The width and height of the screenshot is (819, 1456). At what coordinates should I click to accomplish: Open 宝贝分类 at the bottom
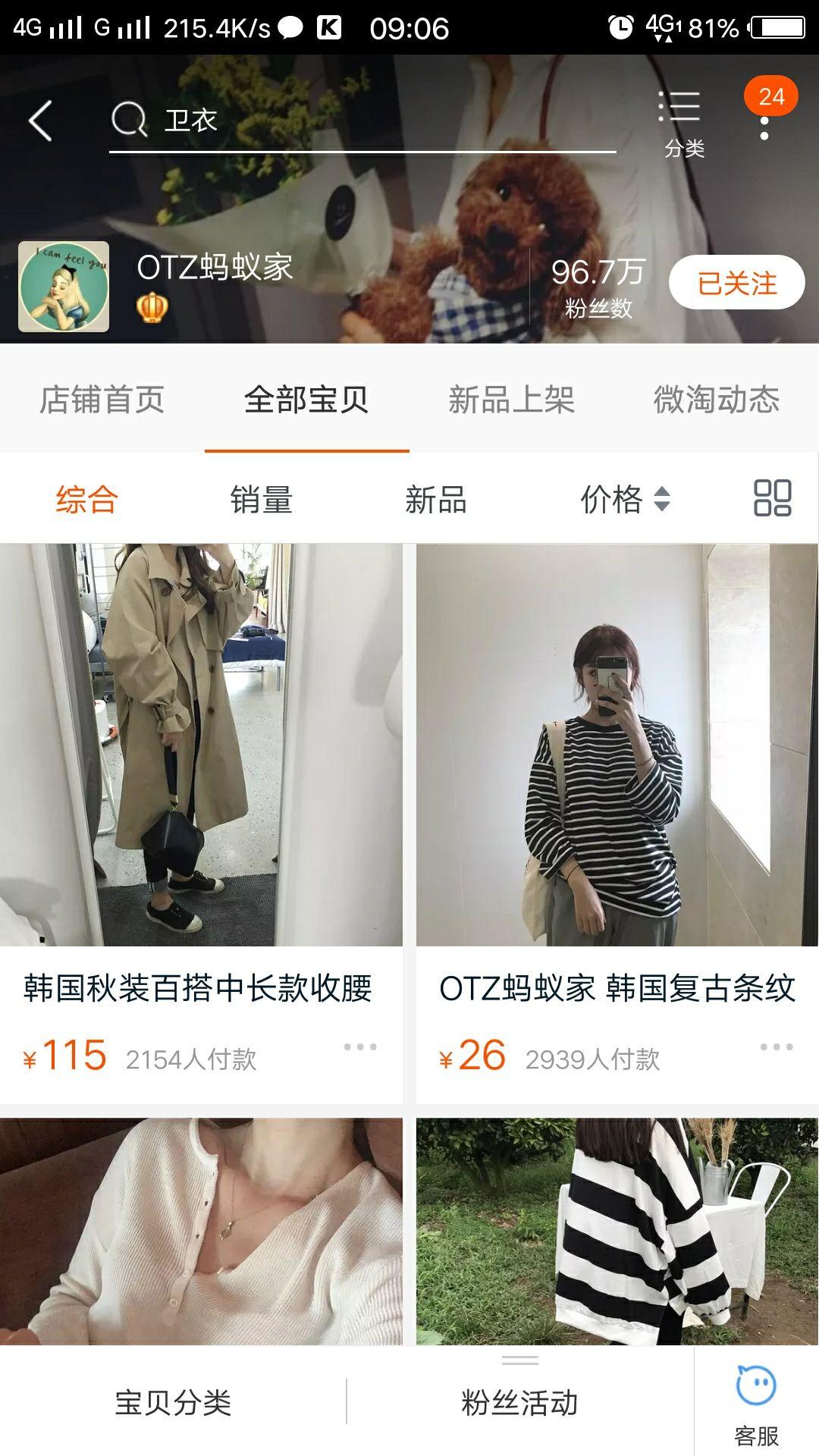(173, 1403)
